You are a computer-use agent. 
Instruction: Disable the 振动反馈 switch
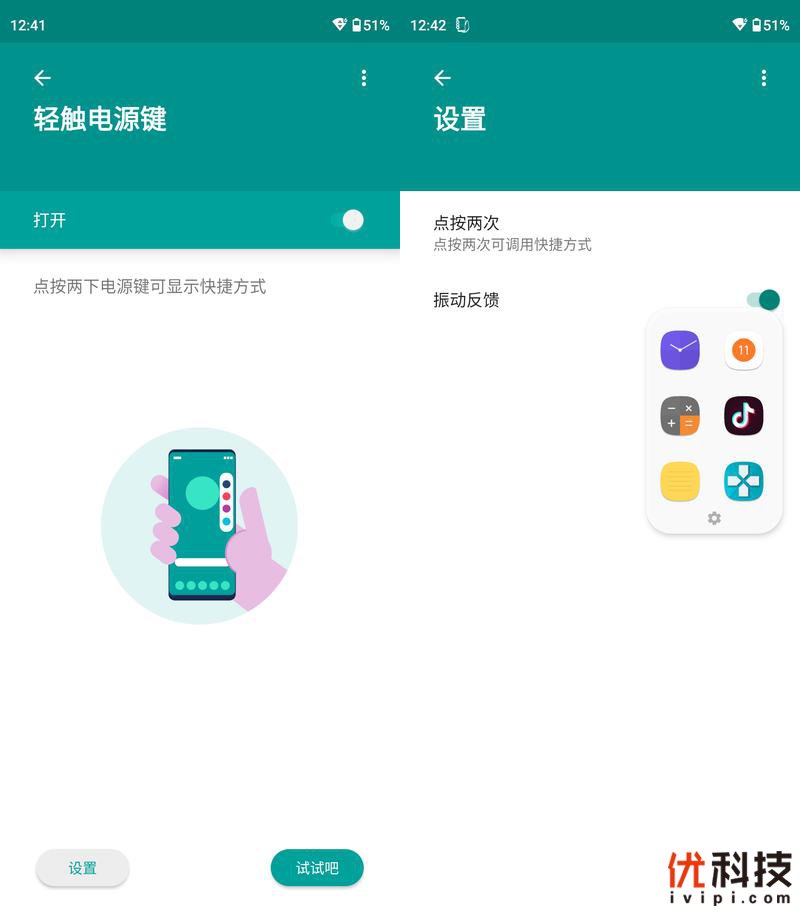tap(764, 300)
